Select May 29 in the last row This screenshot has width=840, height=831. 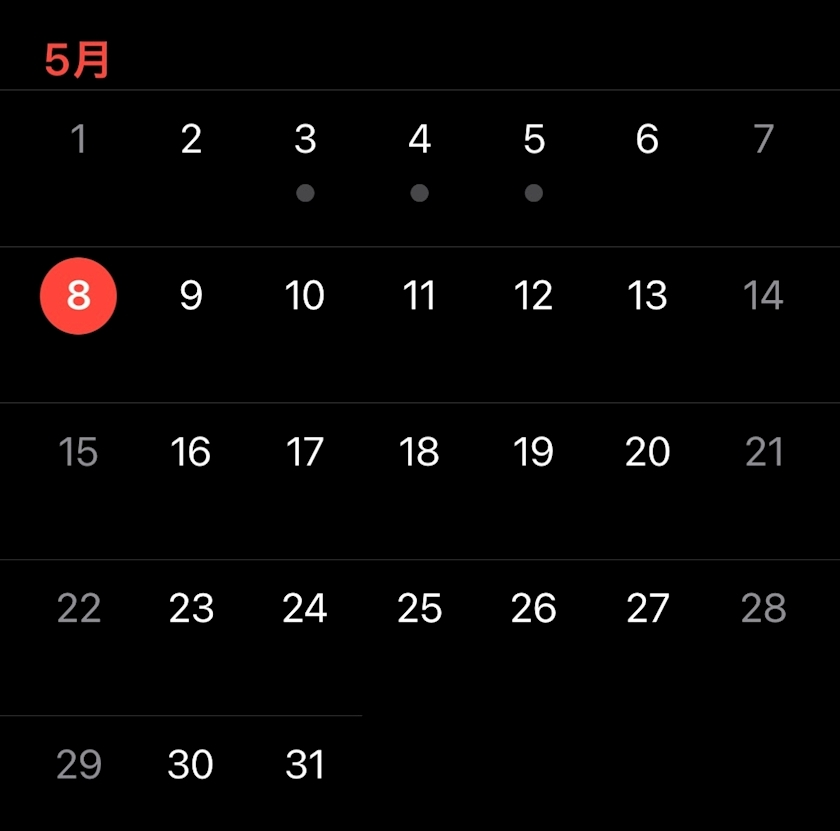78,765
